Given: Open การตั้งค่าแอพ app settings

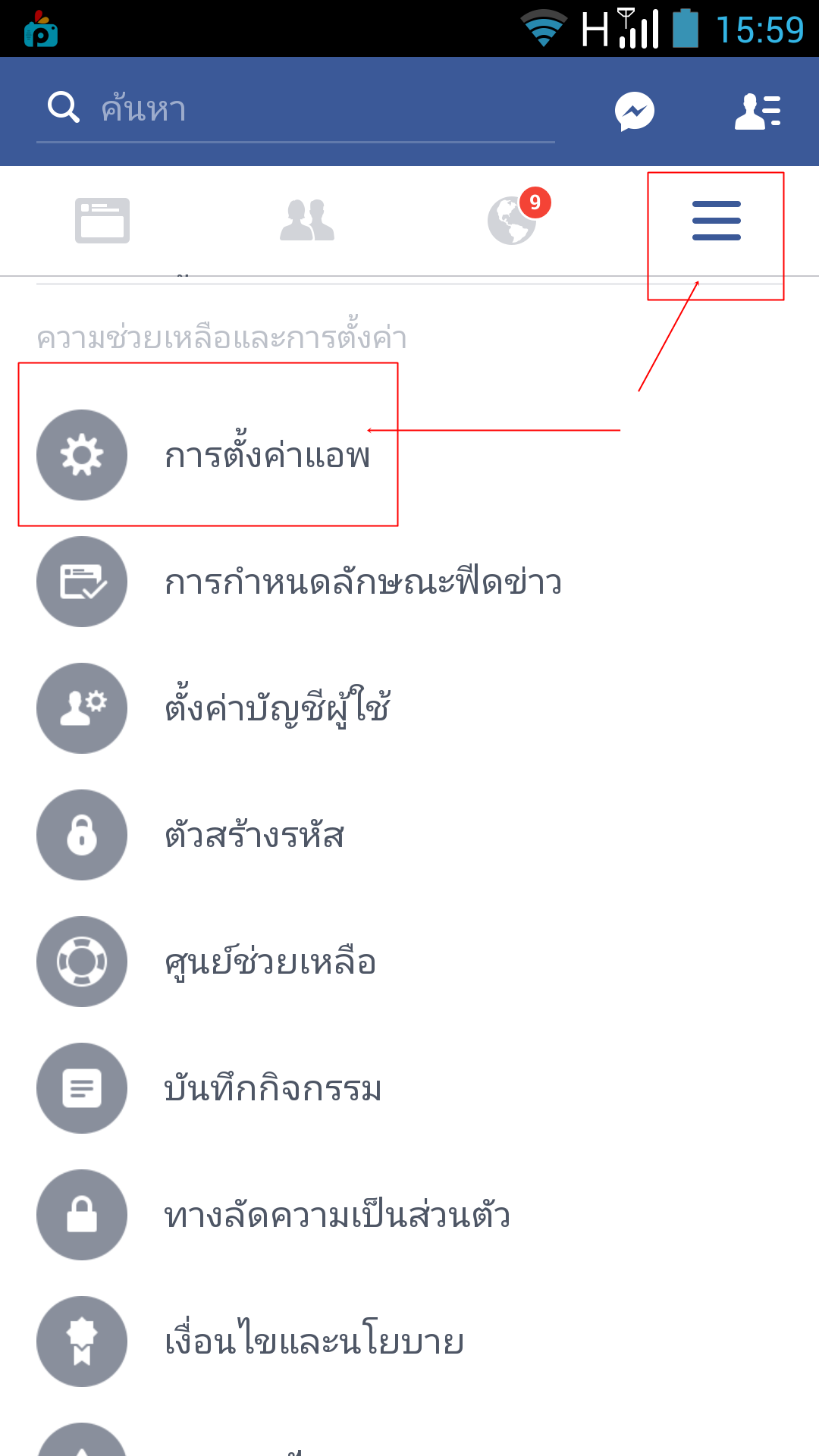Looking at the screenshot, I should point(267,456).
